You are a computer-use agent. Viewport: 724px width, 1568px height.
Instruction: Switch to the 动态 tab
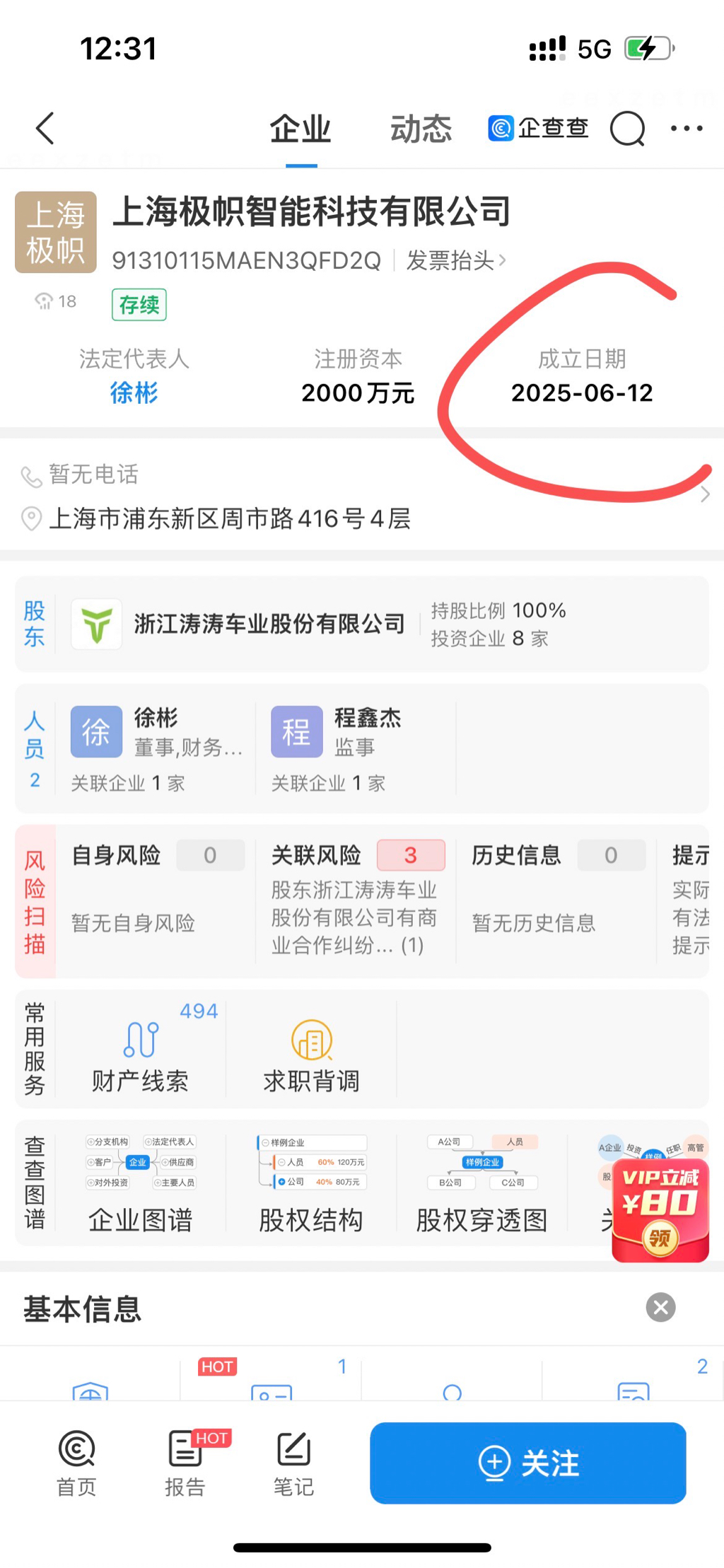421,129
